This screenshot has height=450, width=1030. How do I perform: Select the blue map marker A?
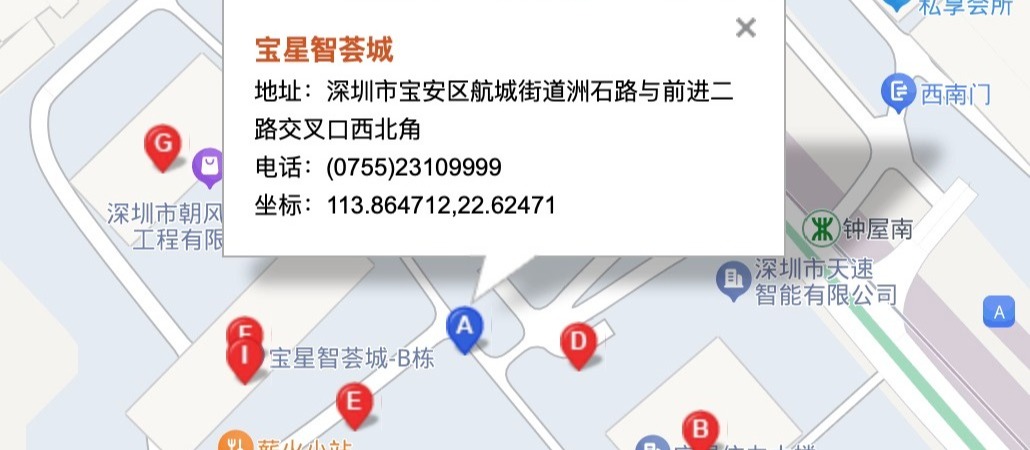(464, 327)
